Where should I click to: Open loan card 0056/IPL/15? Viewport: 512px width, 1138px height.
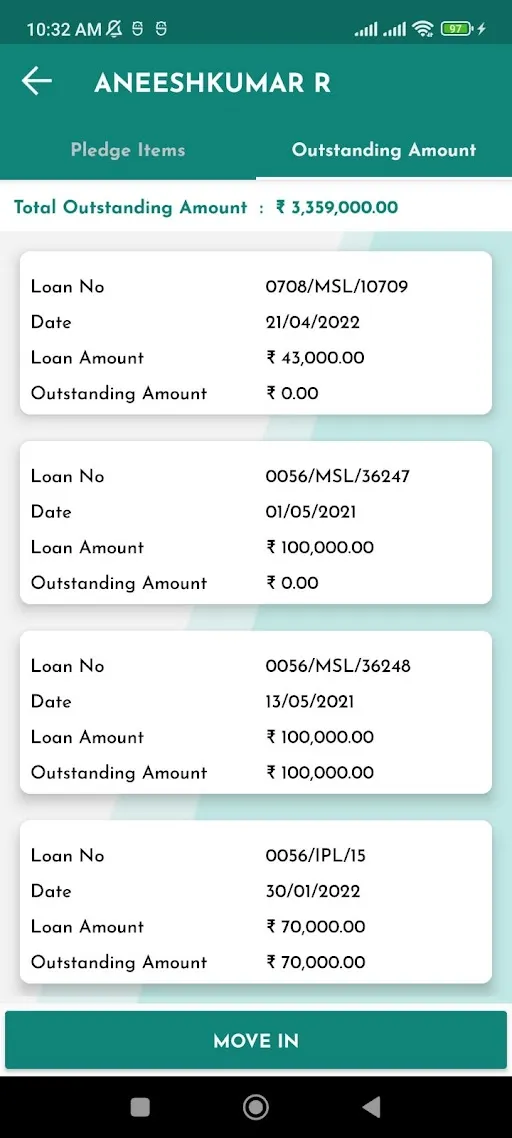pyautogui.click(x=256, y=902)
